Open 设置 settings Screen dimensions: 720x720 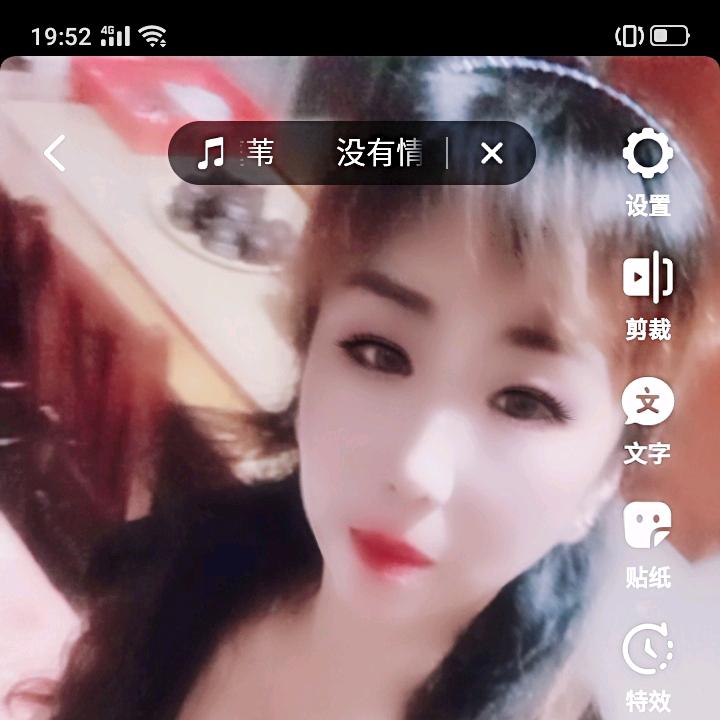point(648,172)
